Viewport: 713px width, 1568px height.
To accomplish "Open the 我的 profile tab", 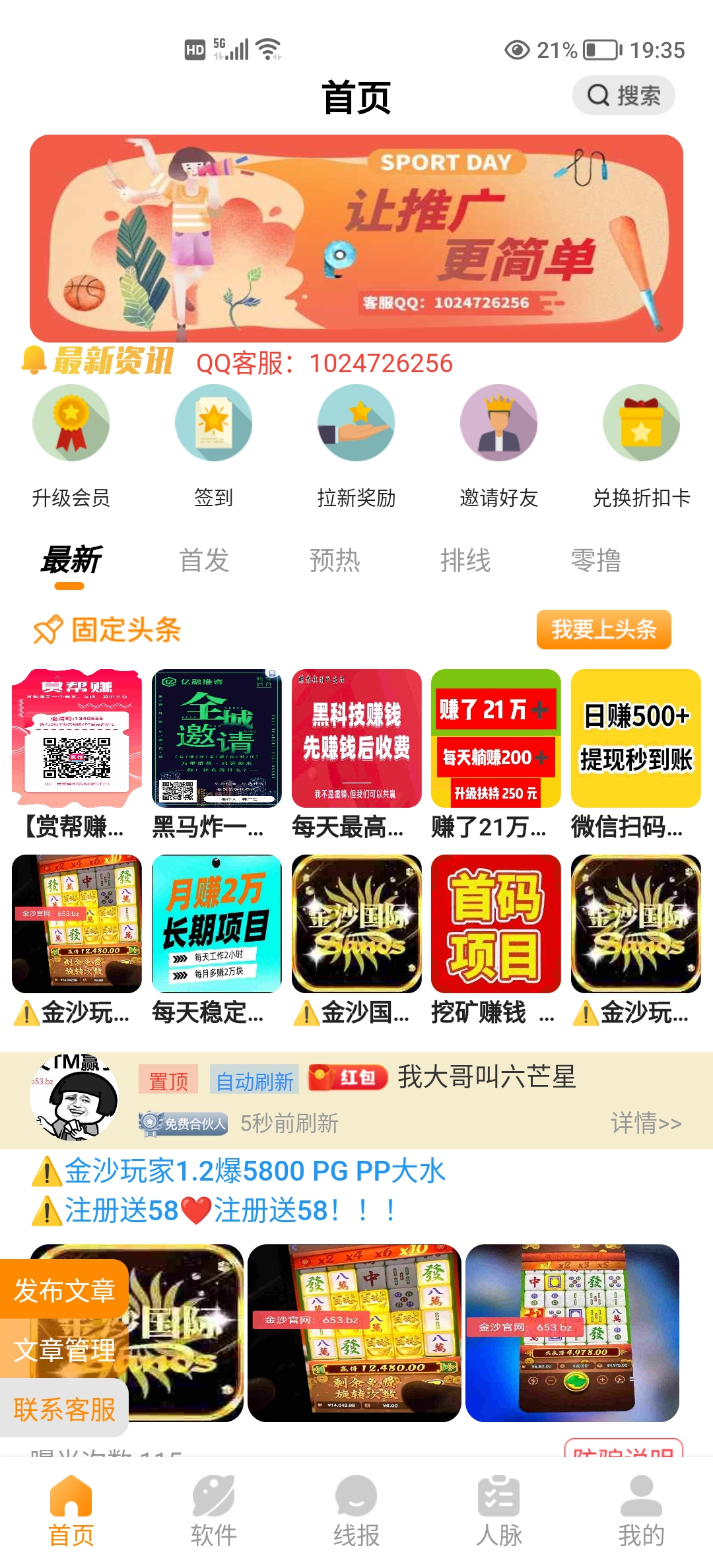I will (641, 1512).
